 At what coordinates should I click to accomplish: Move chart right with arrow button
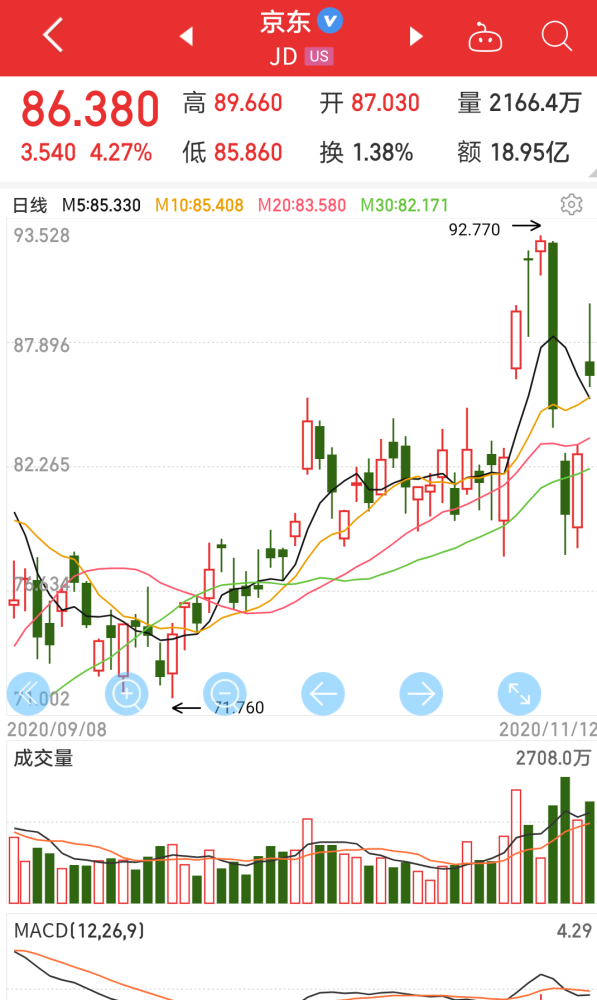tap(421, 693)
